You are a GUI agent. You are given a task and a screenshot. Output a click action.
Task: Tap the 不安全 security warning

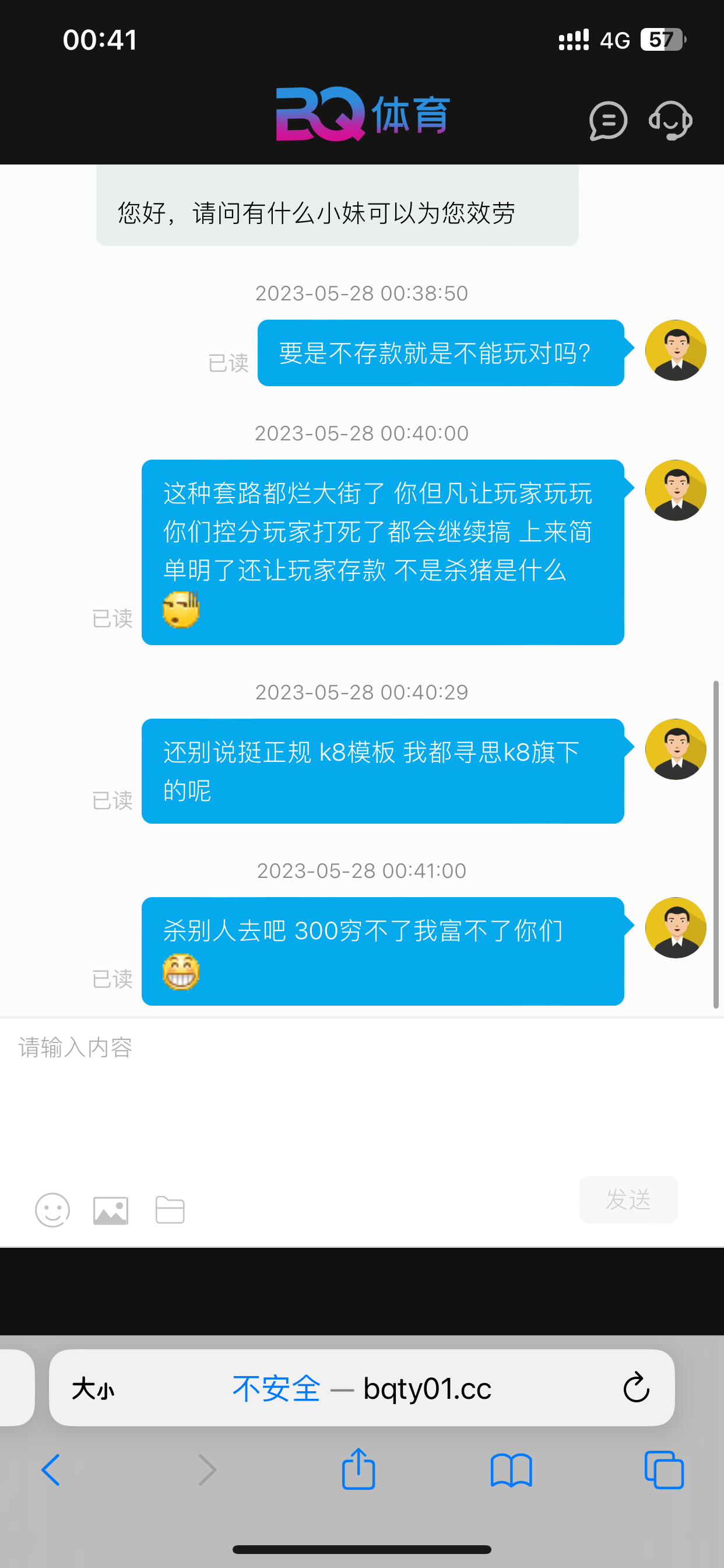pos(276,1388)
